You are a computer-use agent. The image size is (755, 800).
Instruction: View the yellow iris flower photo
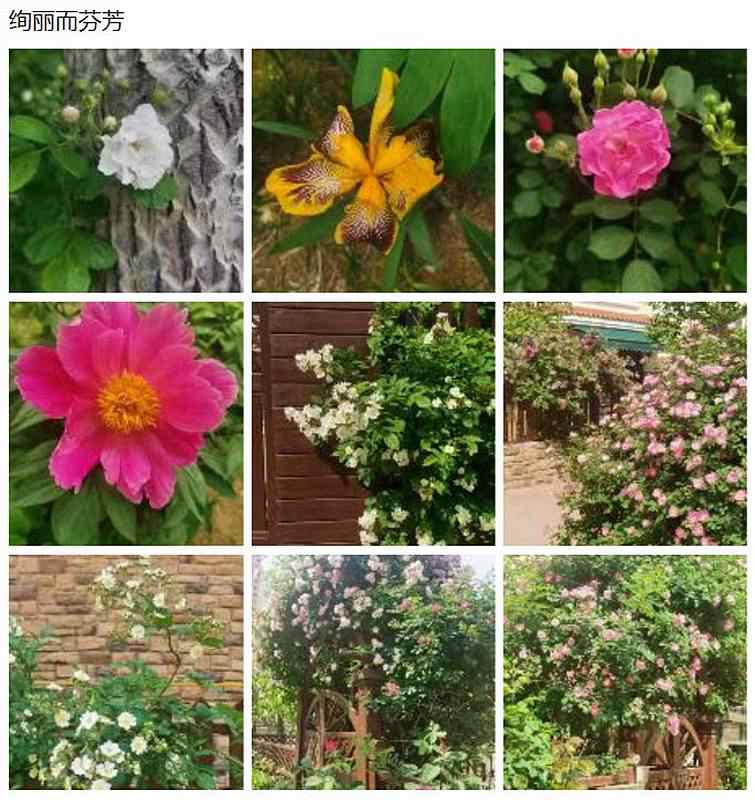click(x=373, y=170)
